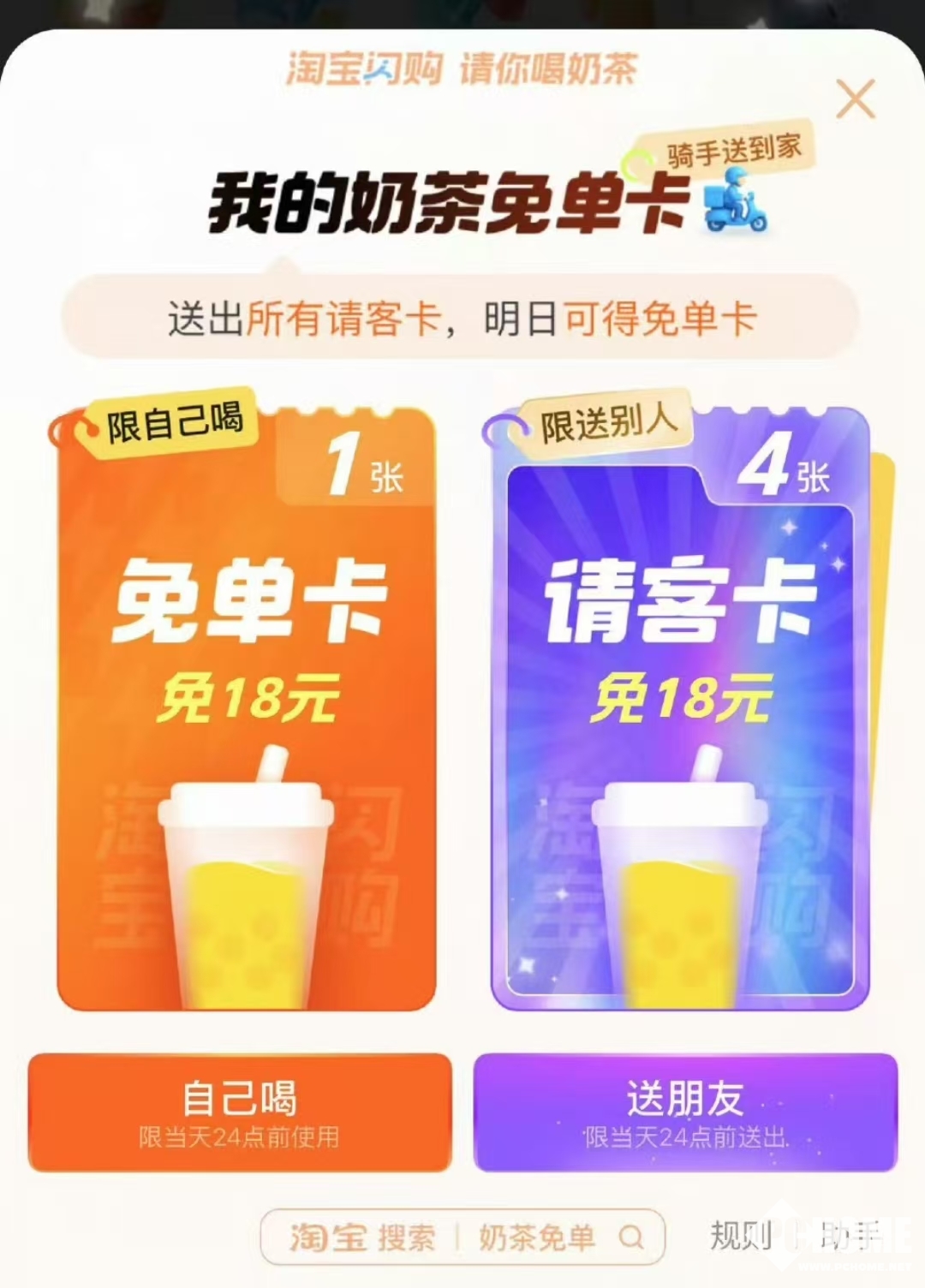This screenshot has height=1288, width=925.
Task: Close the milk tea free-order popup
Action: (x=855, y=99)
